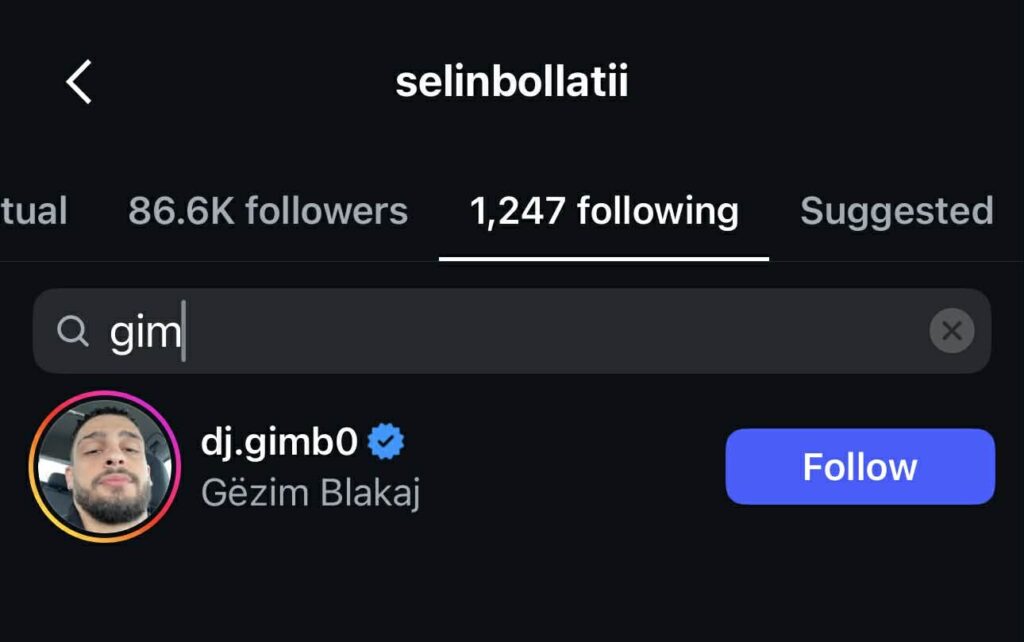Switch to the partly visible Mutual tab
Viewport: 1024px width, 642px height.
[33, 211]
